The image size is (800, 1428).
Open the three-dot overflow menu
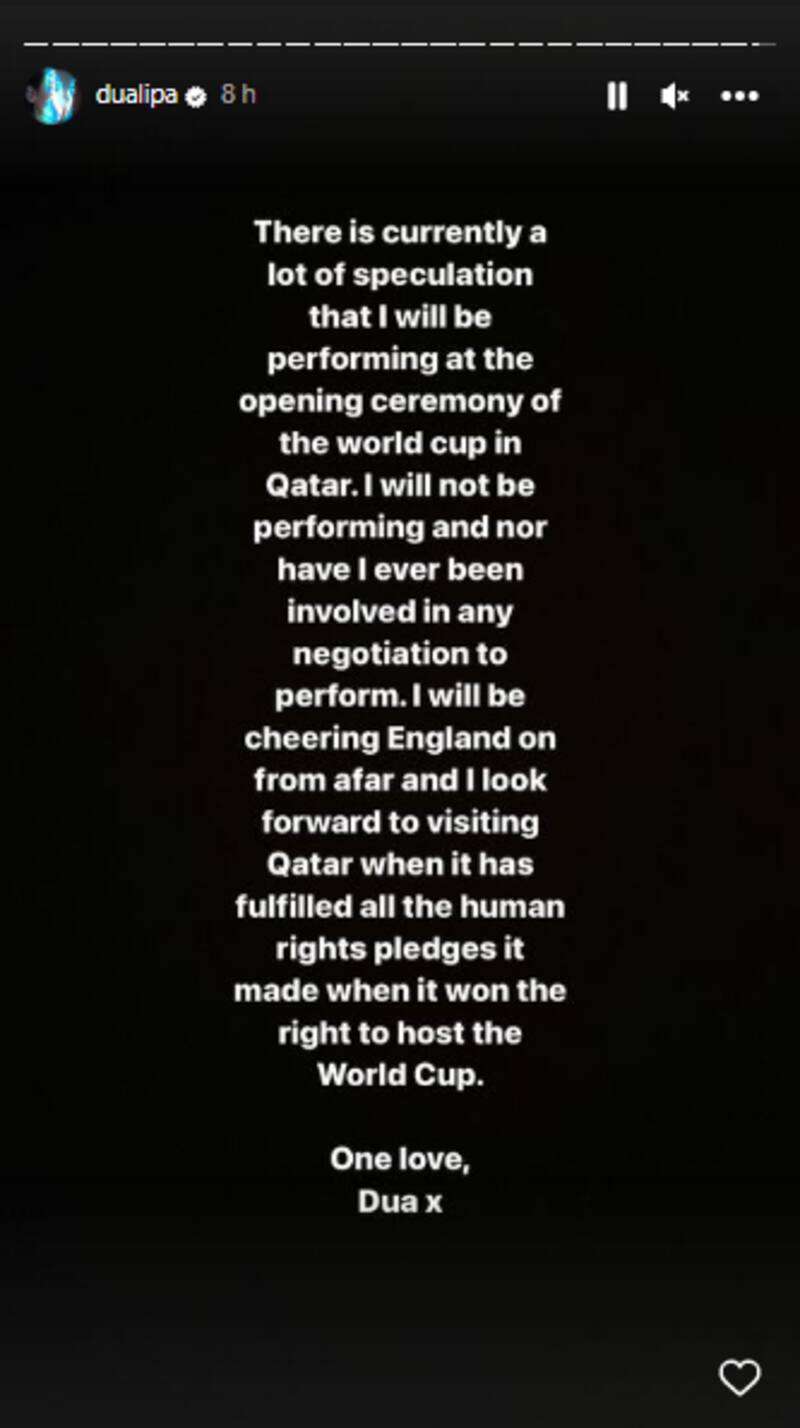coord(740,96)
